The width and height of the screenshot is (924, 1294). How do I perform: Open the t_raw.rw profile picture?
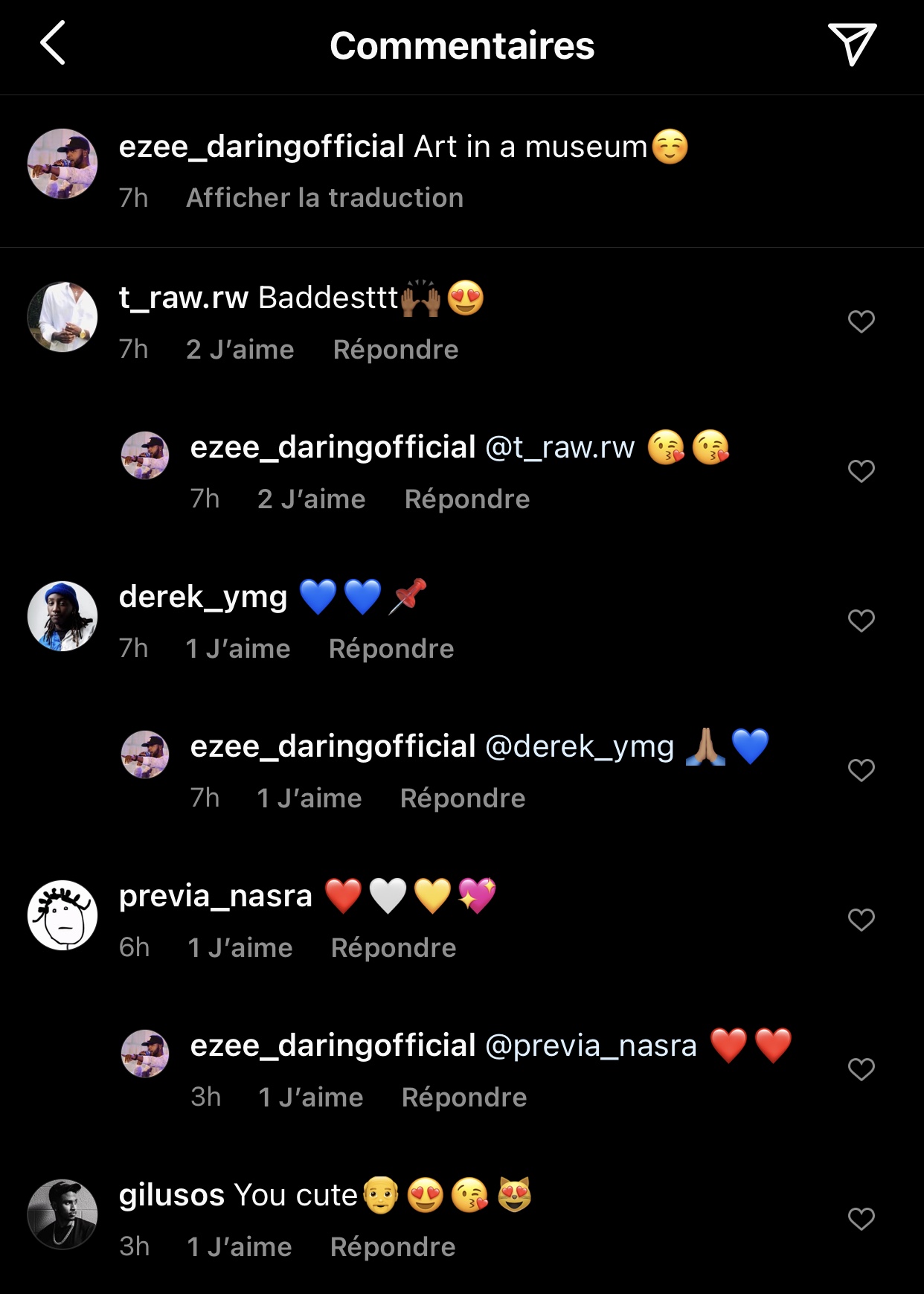pos(62,317)
